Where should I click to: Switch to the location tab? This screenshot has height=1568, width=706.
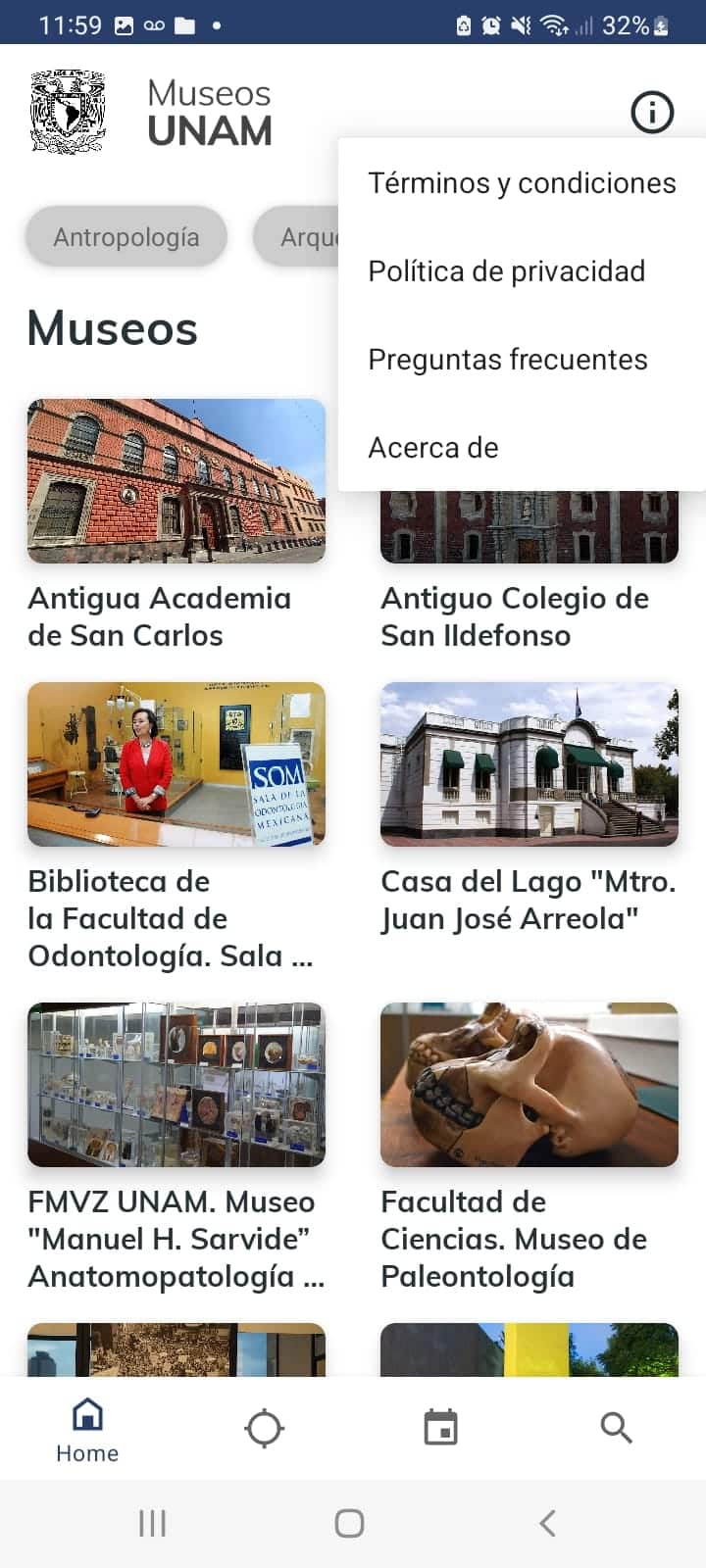[264, 1429]
